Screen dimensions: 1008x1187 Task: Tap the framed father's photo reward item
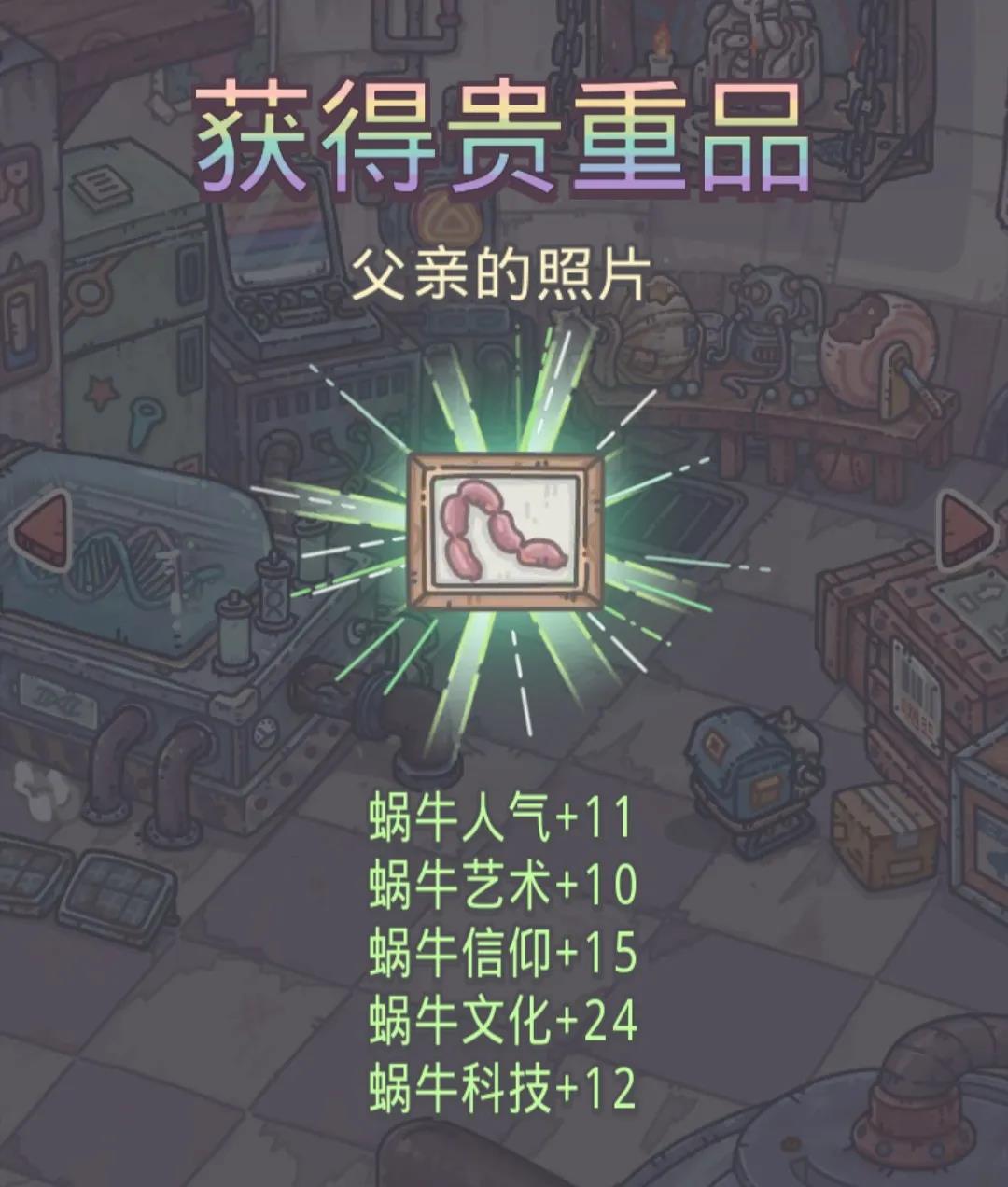(x=505, y=532)
